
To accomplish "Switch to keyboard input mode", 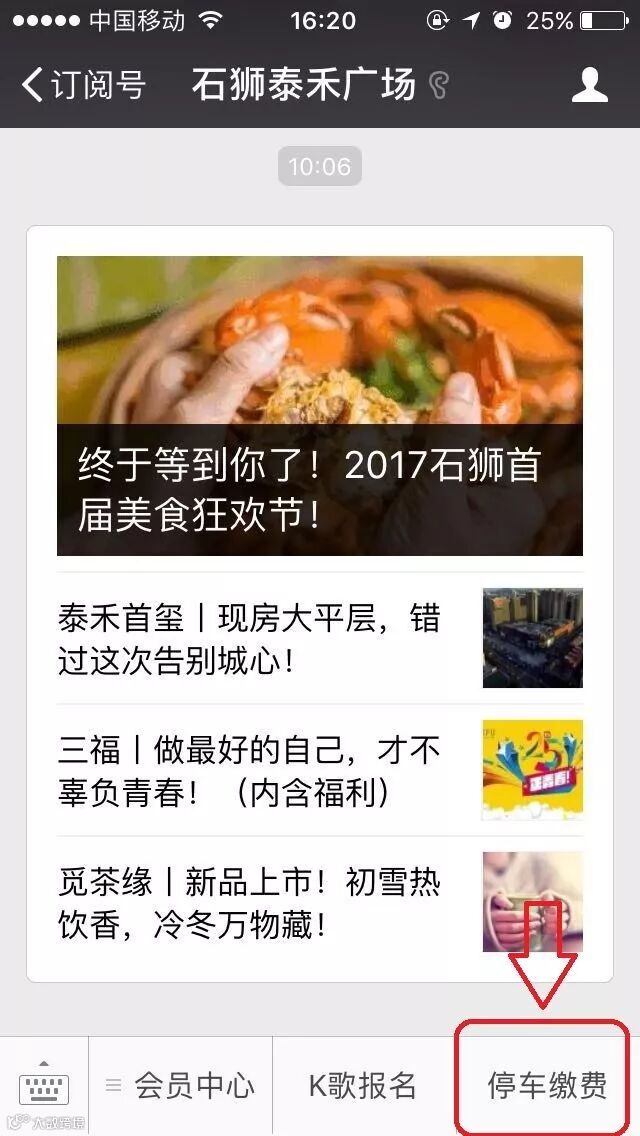I will coord(44,1086).
